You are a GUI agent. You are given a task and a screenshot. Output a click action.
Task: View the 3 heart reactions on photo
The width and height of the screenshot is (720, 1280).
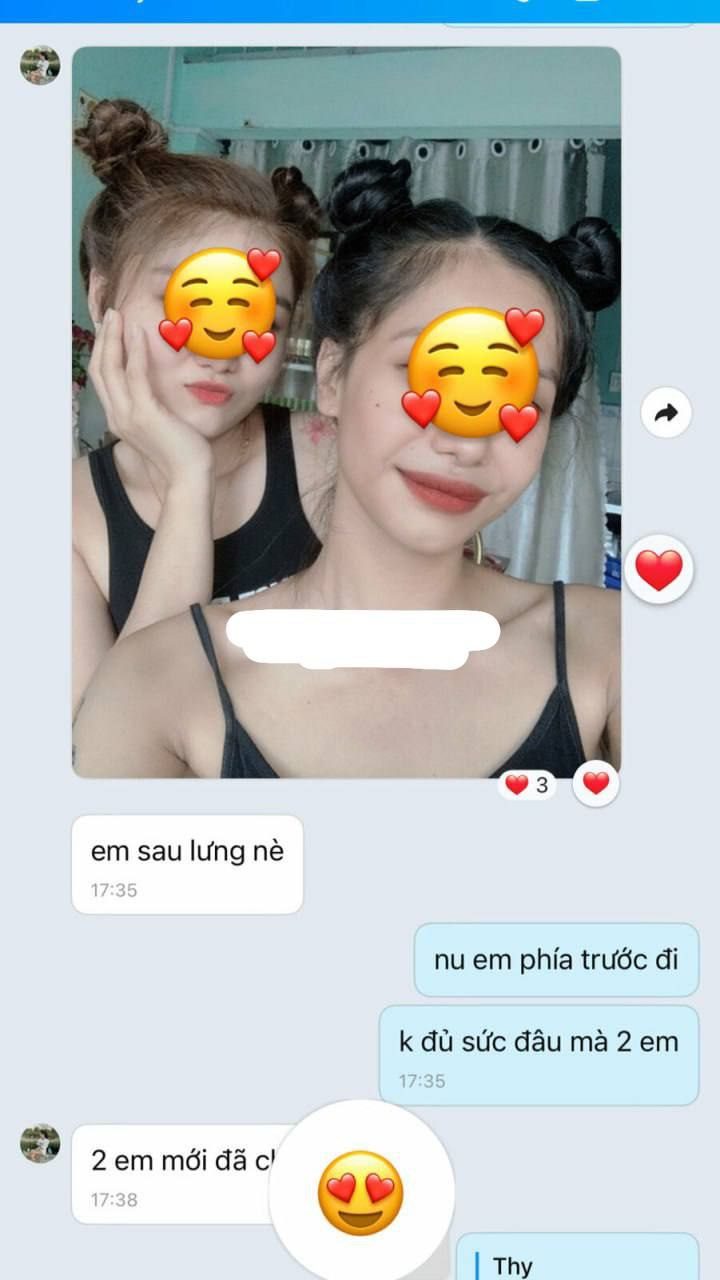[528, 785]
